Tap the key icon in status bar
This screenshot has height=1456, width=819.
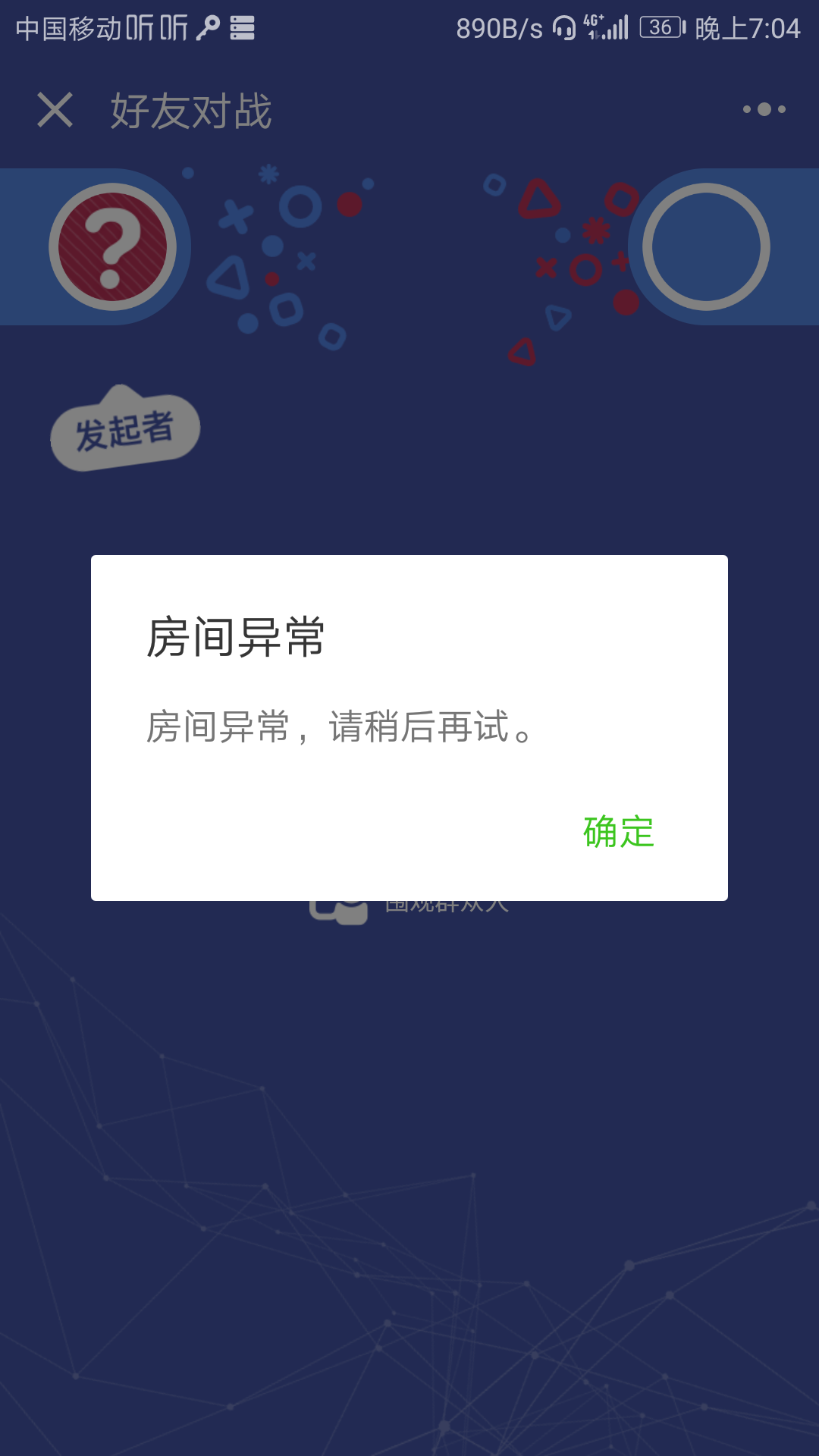[206, 29]
